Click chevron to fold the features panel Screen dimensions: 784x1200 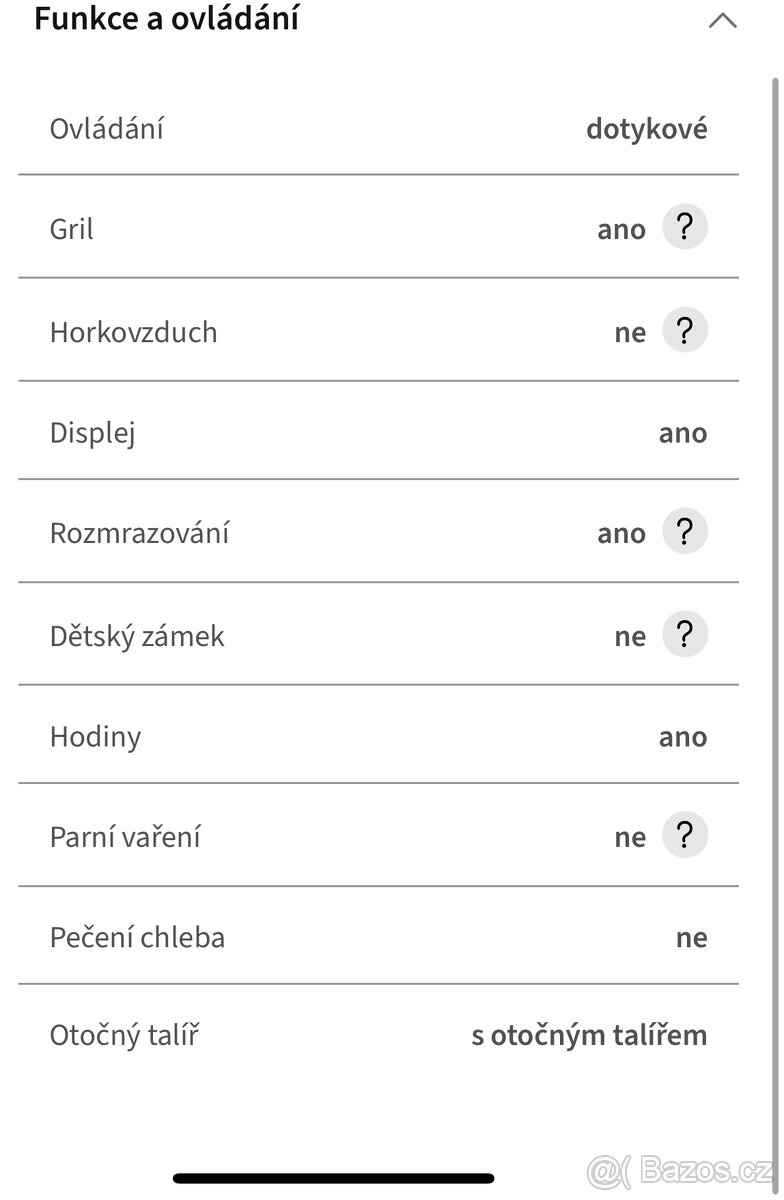coord(722,20)
